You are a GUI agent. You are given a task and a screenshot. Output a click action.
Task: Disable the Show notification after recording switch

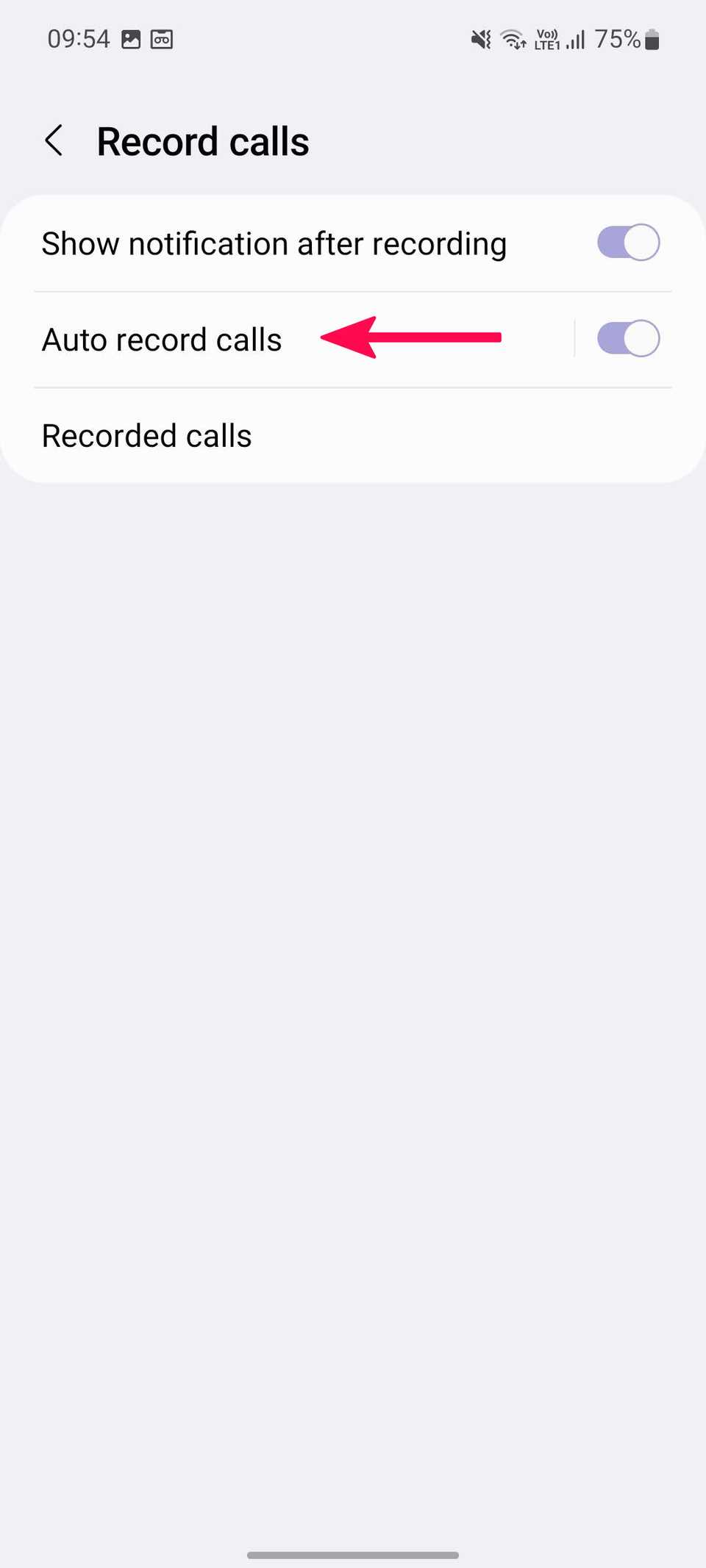[x=627, y=242]
